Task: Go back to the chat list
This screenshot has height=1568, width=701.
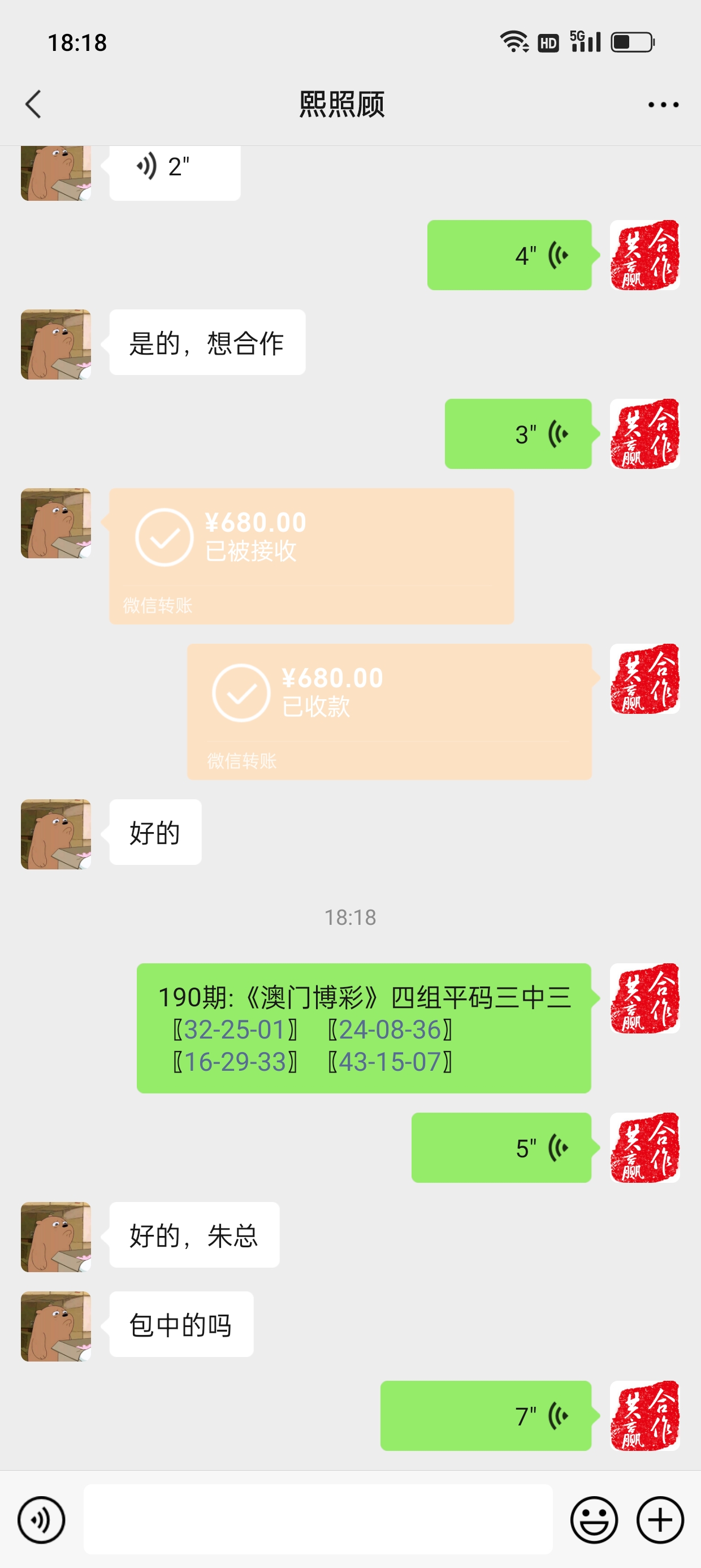Action: pyautogui.click(x=33, y=104)
